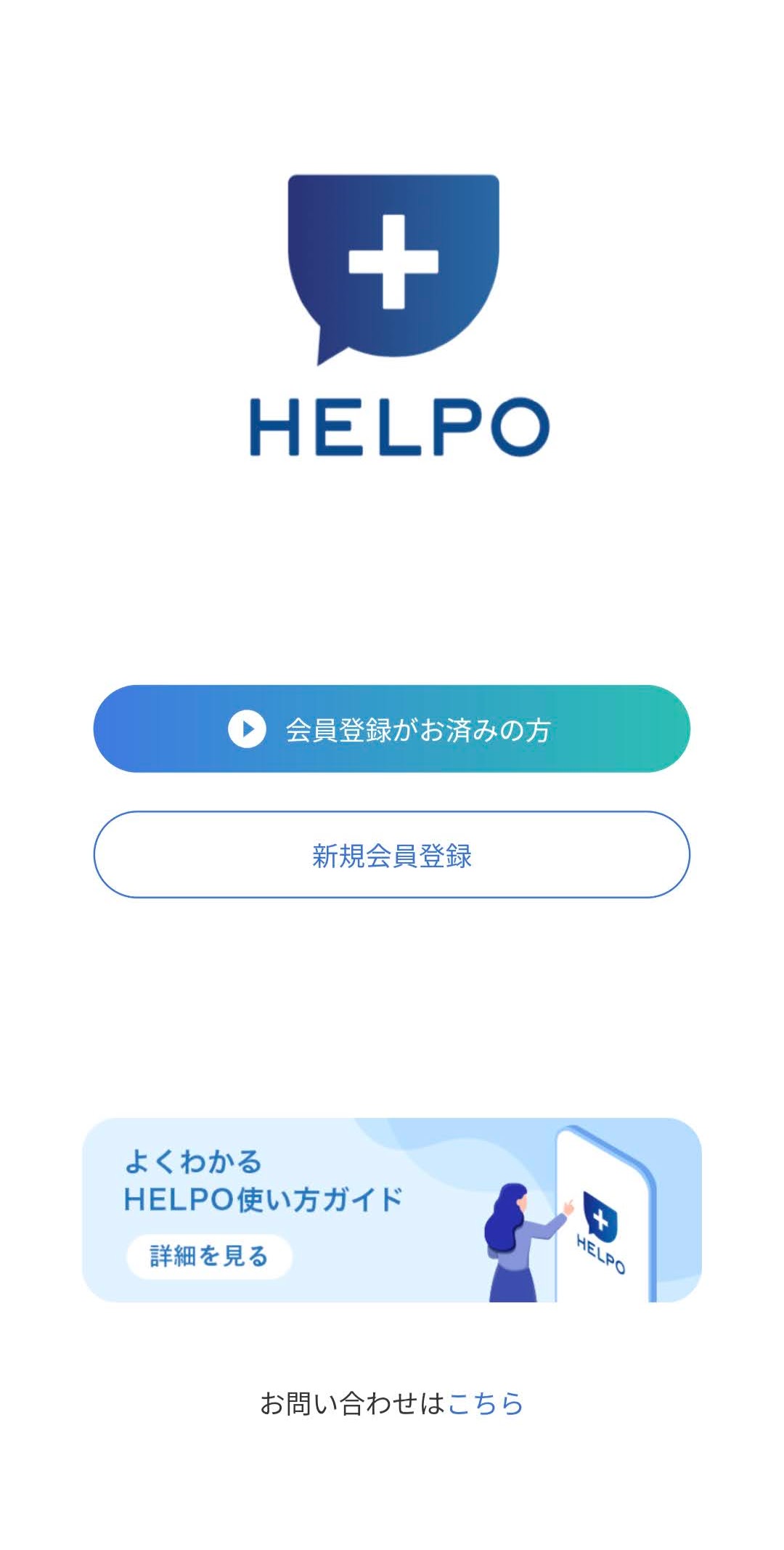Tap the gradient existing-member button text
Viewport: 784px width, 1550px height.
click(x=417, y=729)
